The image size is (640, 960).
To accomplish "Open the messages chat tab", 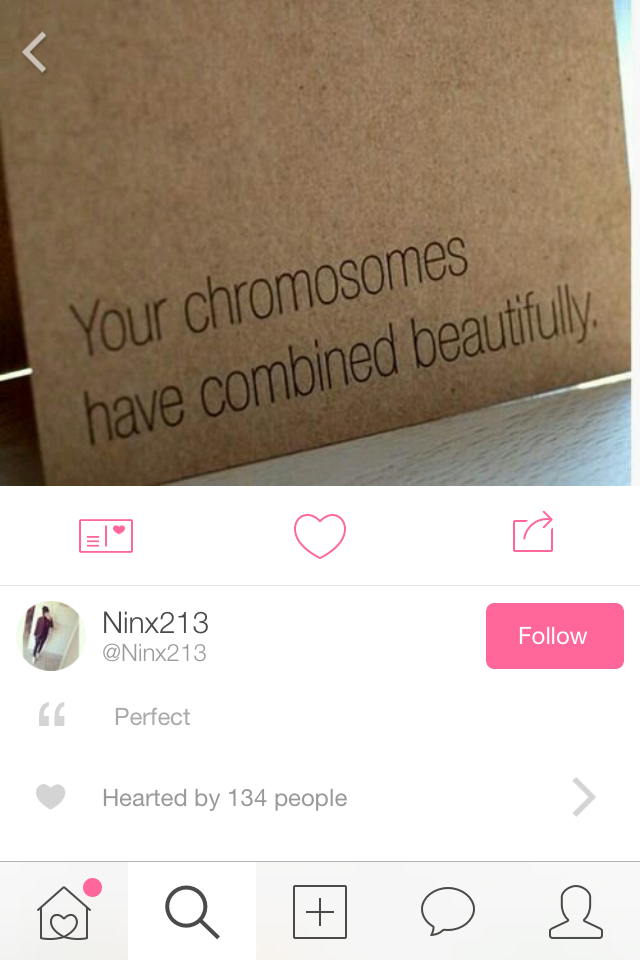I will tap(447, 912).
